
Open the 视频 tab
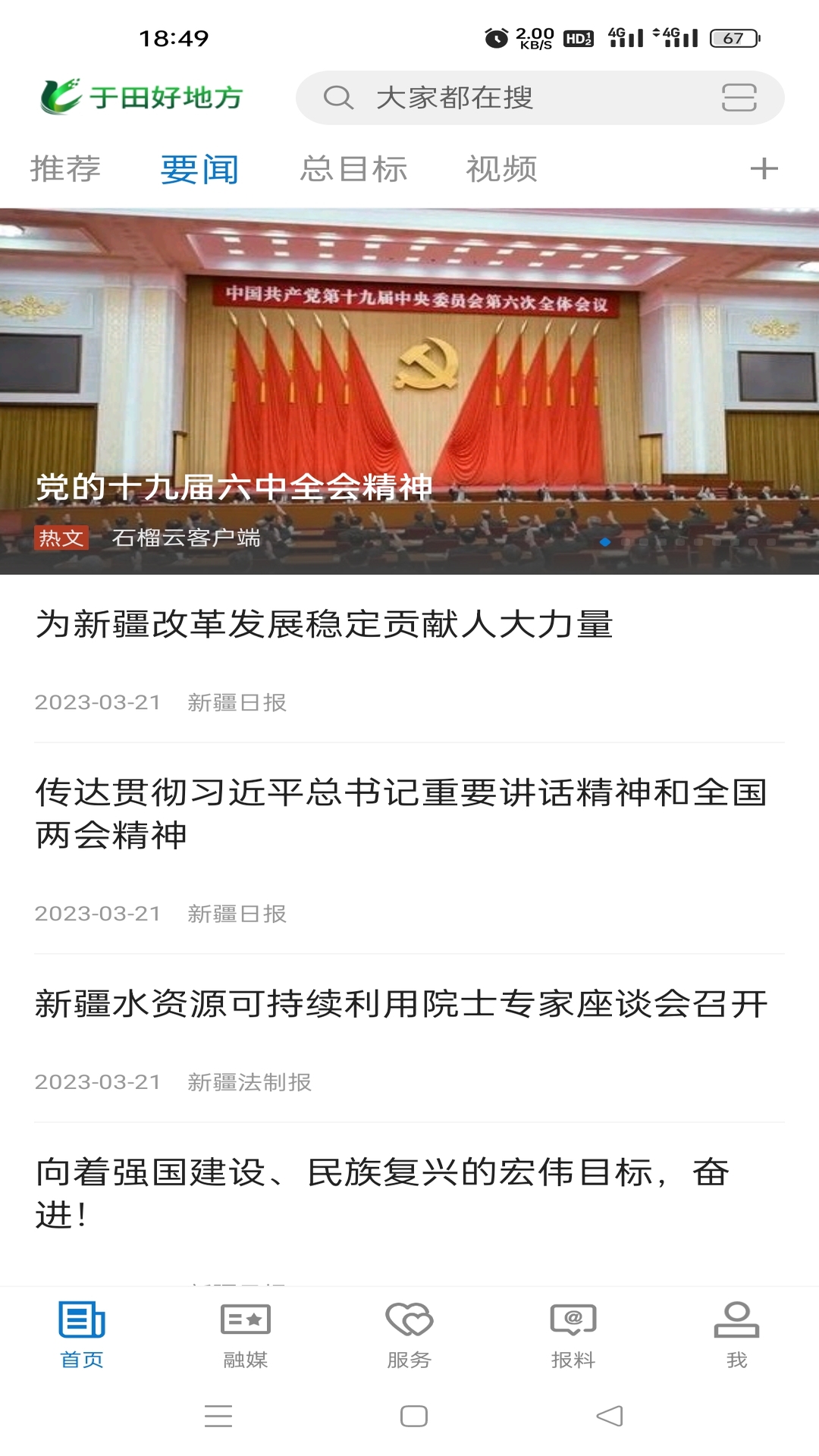pyautogui.click(x=501, y=168)
